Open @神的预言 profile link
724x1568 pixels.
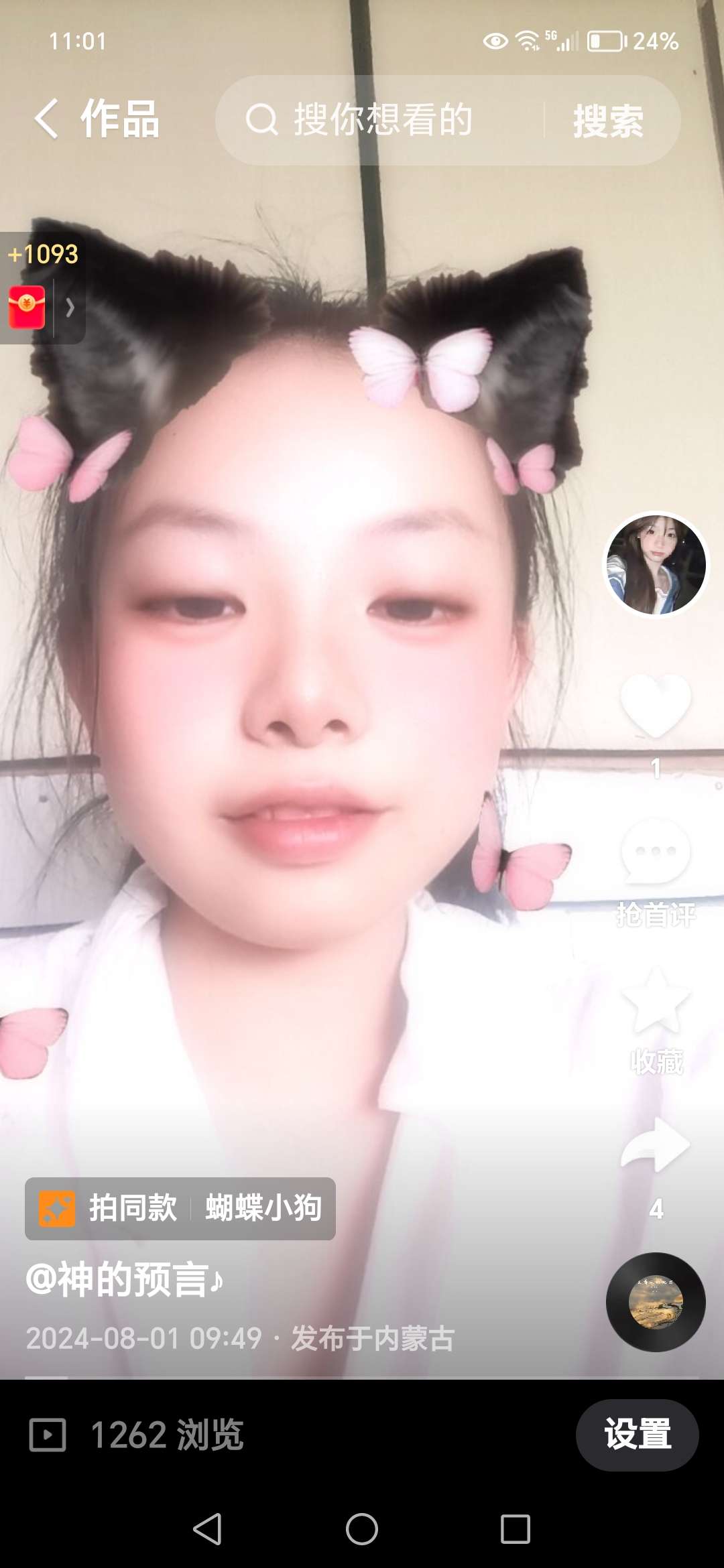[x=125, y=1280]
